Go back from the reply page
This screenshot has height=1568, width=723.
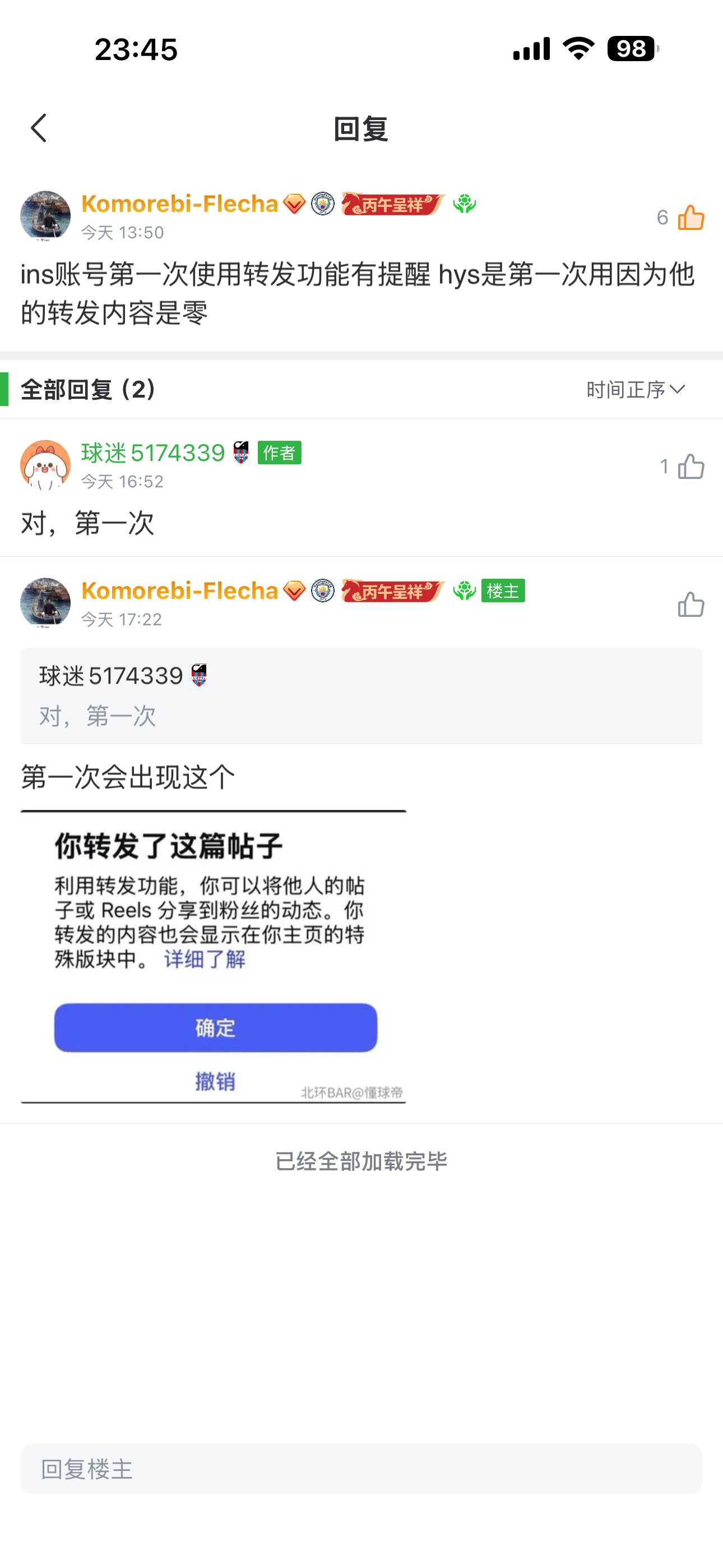(39, 128)
